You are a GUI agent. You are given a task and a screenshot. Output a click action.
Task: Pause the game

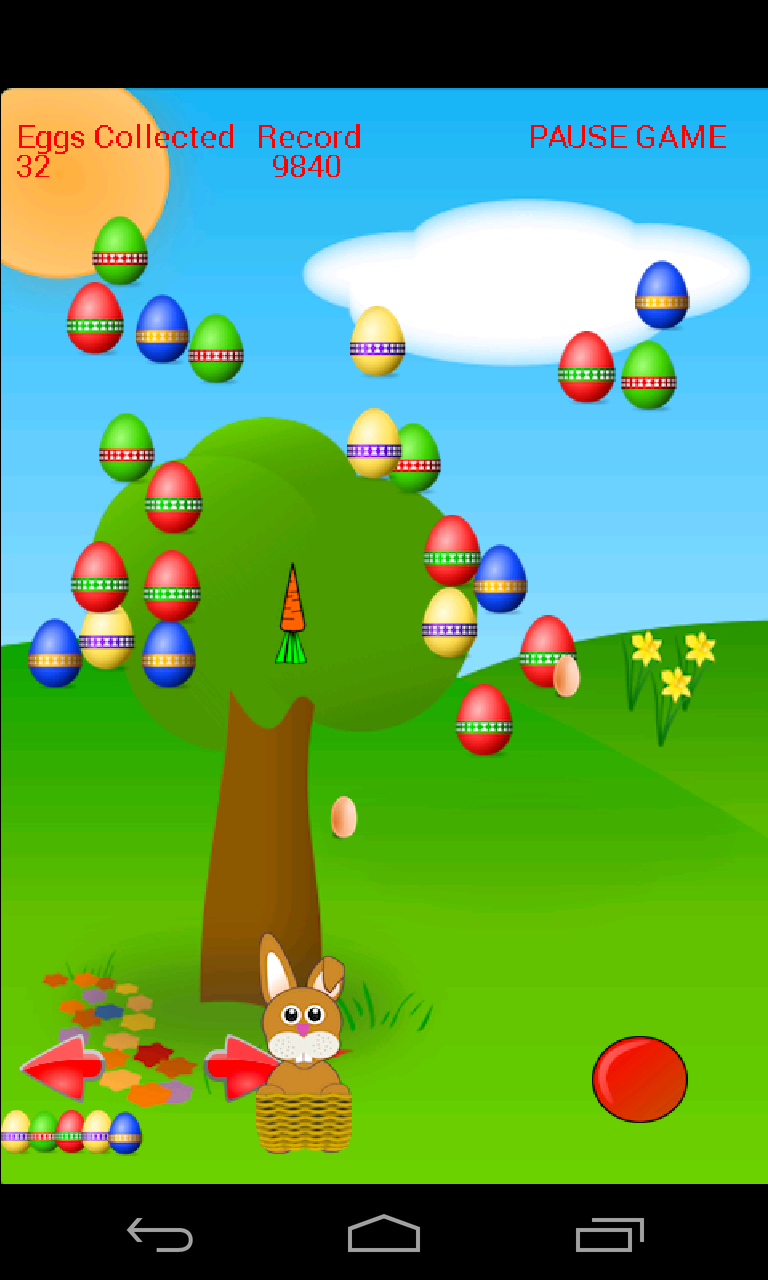tap(627, 137)
